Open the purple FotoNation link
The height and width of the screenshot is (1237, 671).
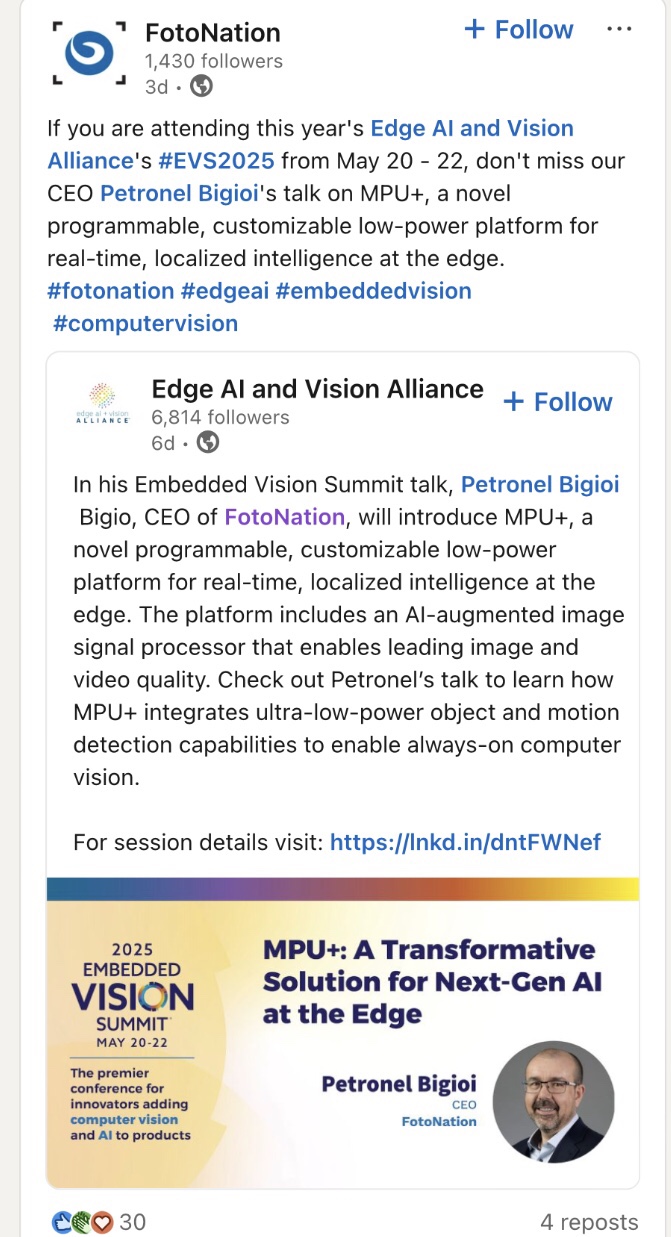click(x=284, y=517)
